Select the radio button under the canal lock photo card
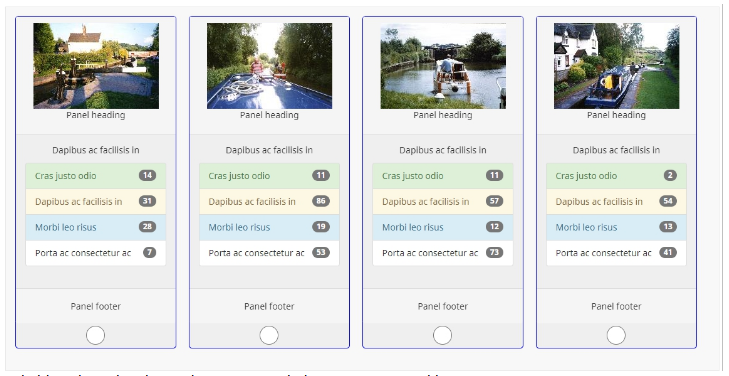 (x=95, y=335)
